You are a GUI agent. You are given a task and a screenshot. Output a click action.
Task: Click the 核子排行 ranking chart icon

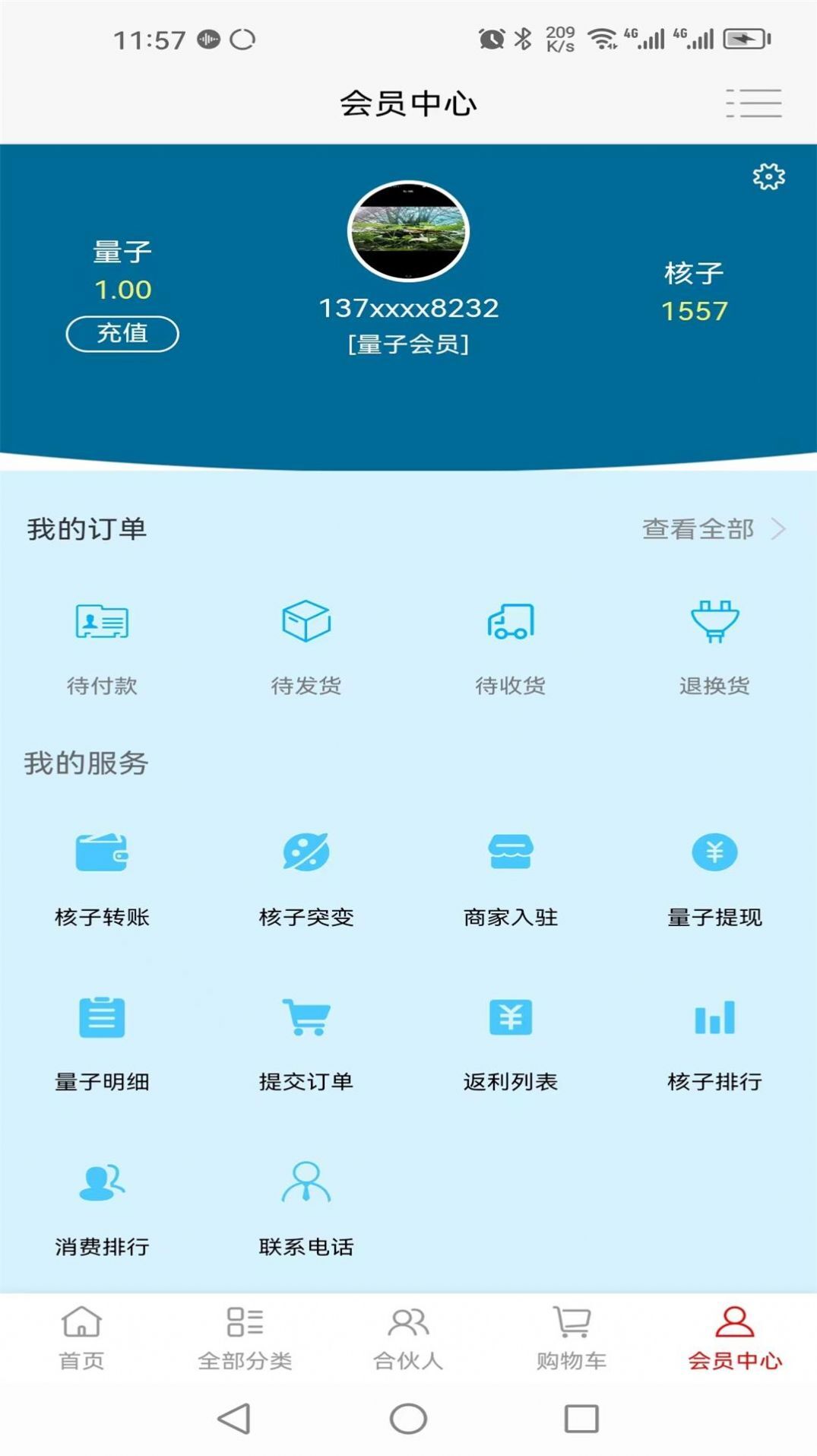[714, 1019]
